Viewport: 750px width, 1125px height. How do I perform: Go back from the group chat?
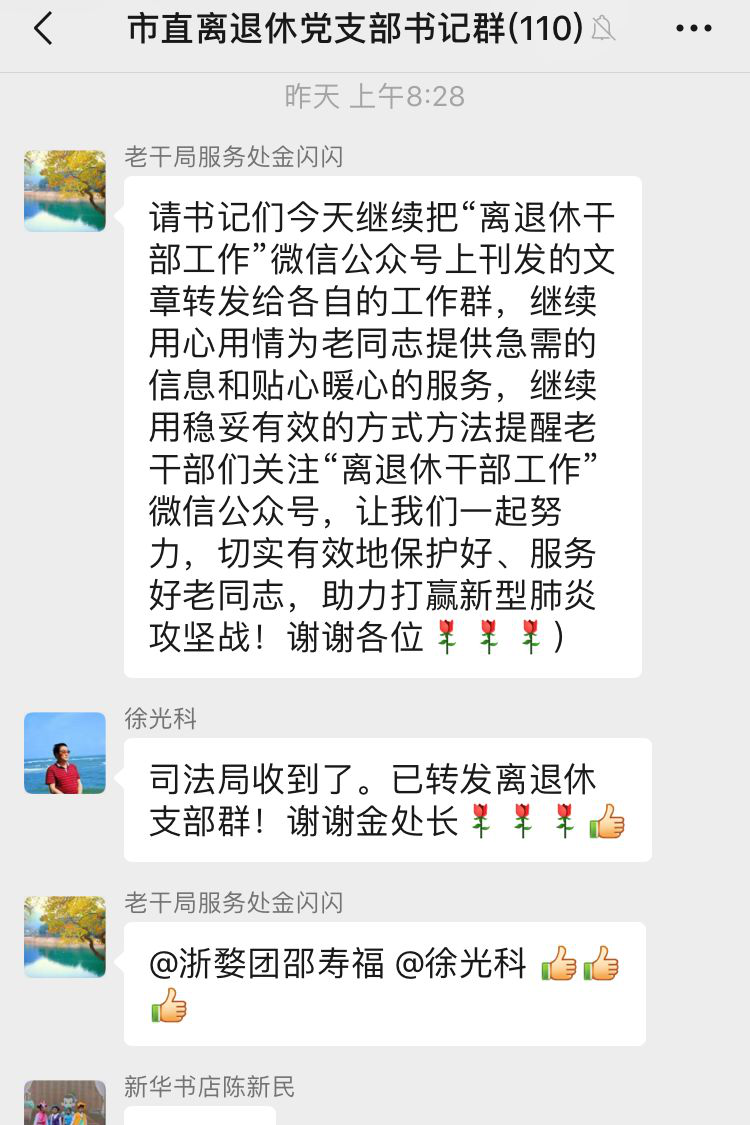(x=43, y=30)
